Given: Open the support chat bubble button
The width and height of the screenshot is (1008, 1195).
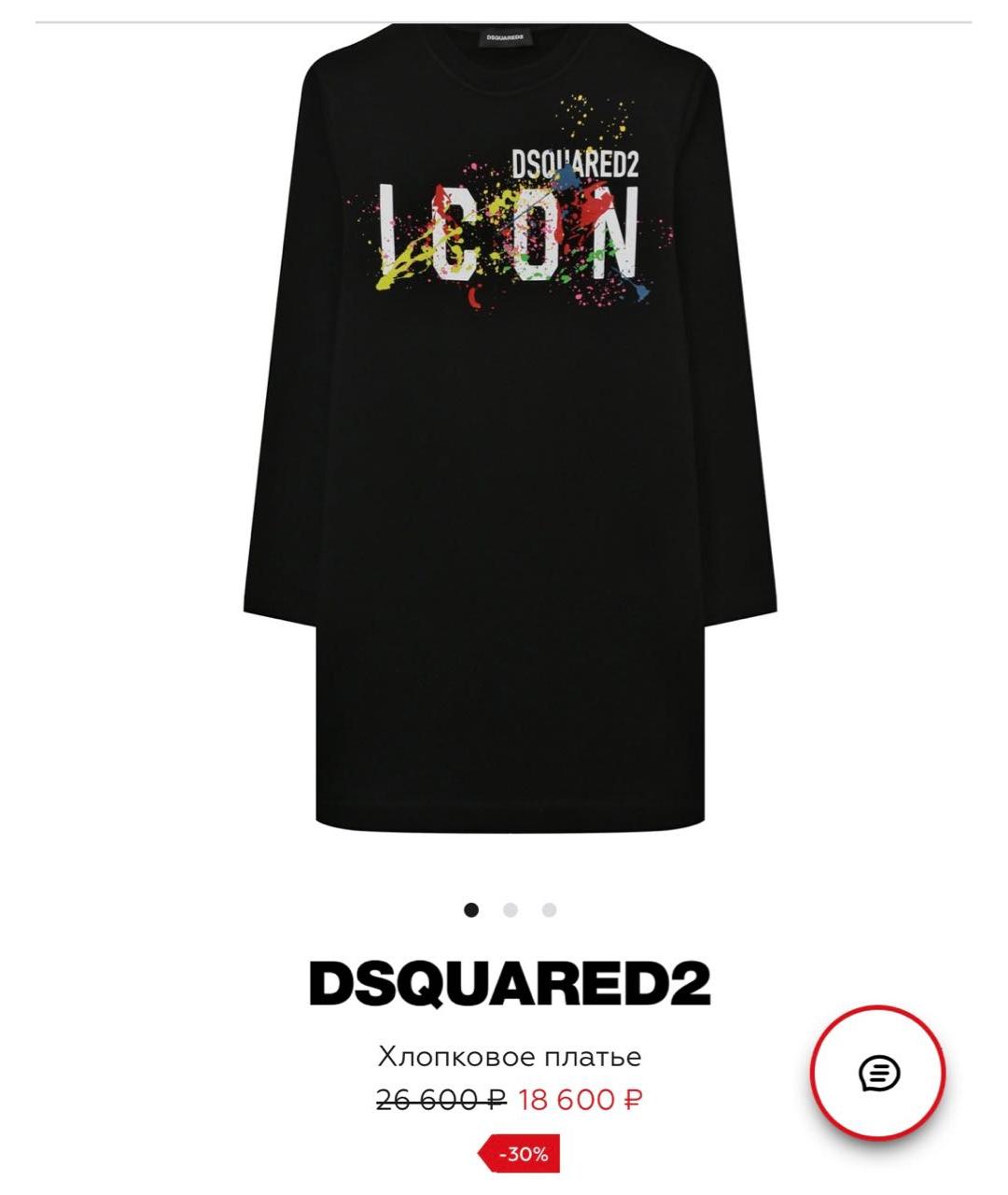Looking at the screenshot, I should coord(877,1073).
